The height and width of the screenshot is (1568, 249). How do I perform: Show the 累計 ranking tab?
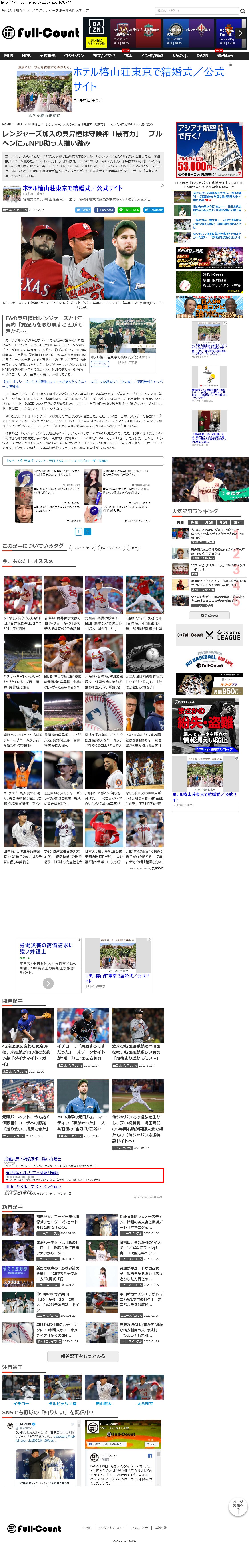[237, 522]
